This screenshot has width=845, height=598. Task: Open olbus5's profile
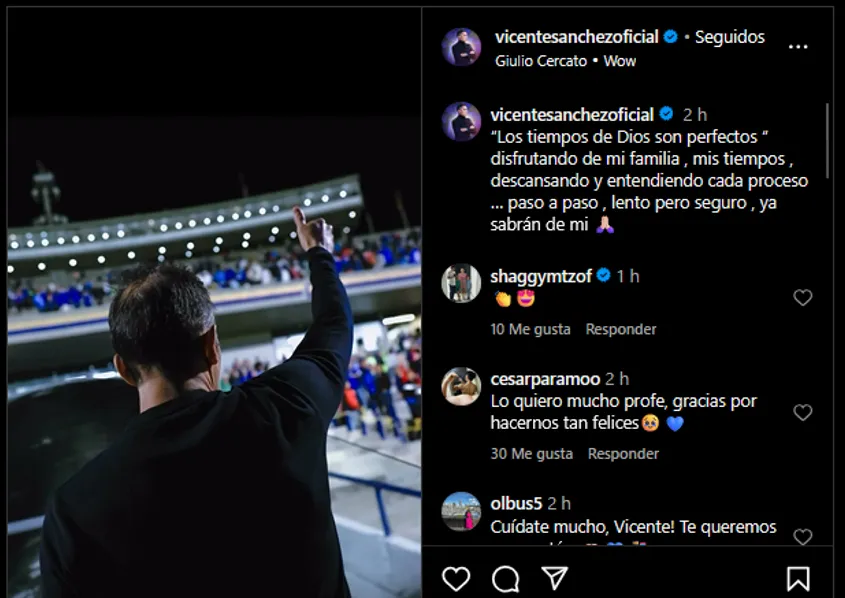(516, 503)
